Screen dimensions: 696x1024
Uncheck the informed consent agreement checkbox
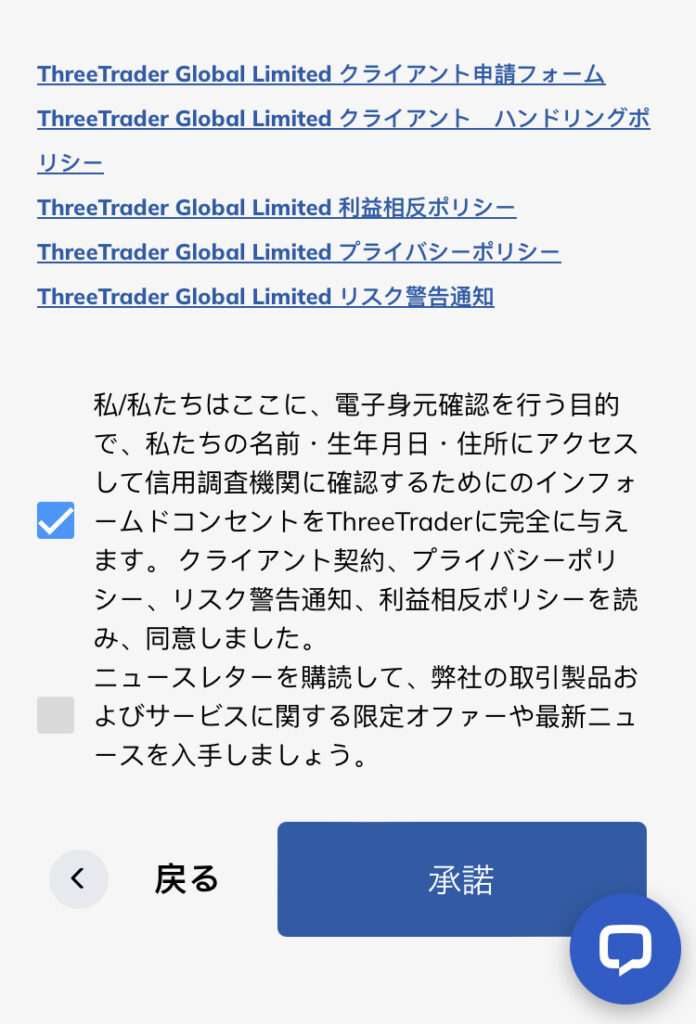56,520
